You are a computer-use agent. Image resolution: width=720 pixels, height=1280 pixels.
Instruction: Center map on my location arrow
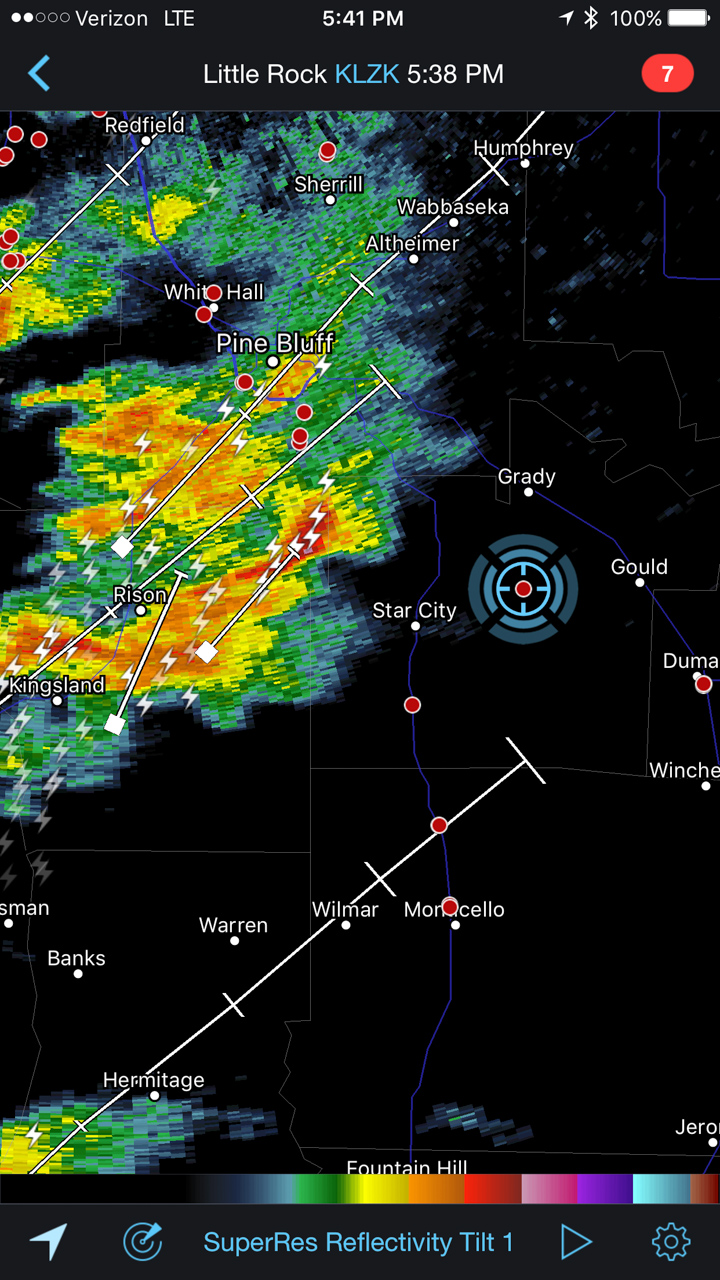(47, 1242)
